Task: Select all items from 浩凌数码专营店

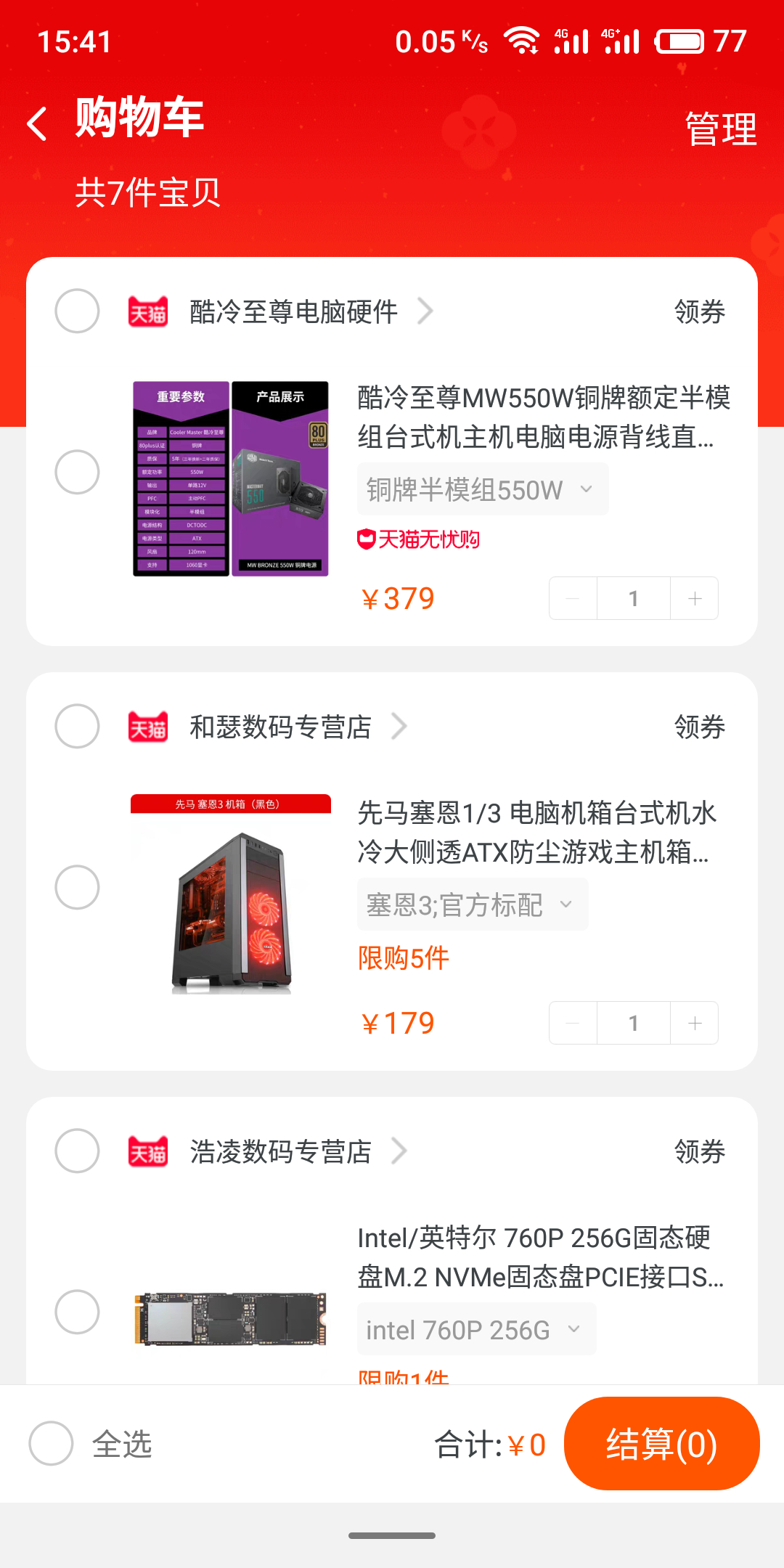Action: pyautogui.click(x=77, y=1151)
